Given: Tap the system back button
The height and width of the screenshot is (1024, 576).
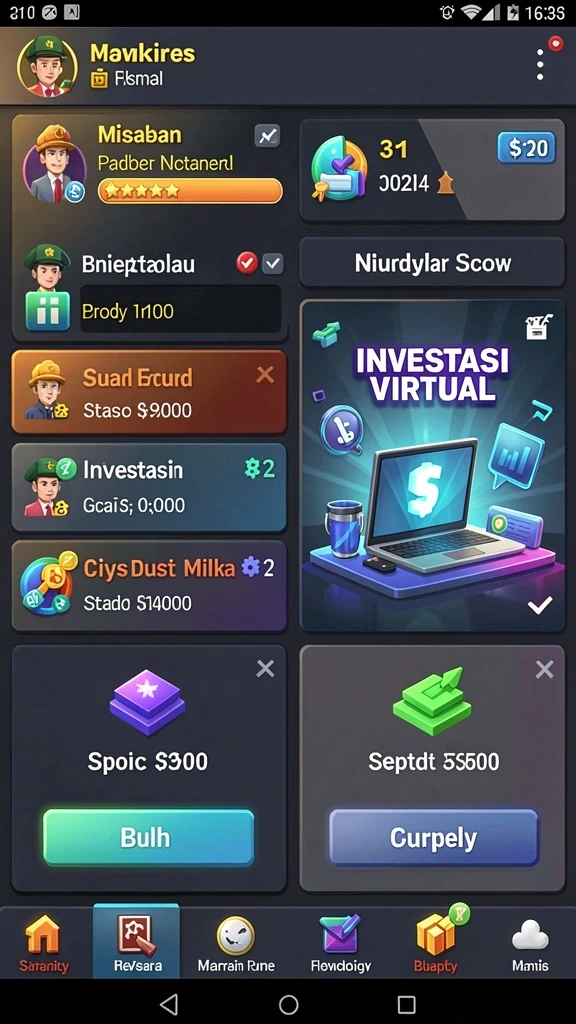Looking at the screenshot, I should pos(169,1004).
